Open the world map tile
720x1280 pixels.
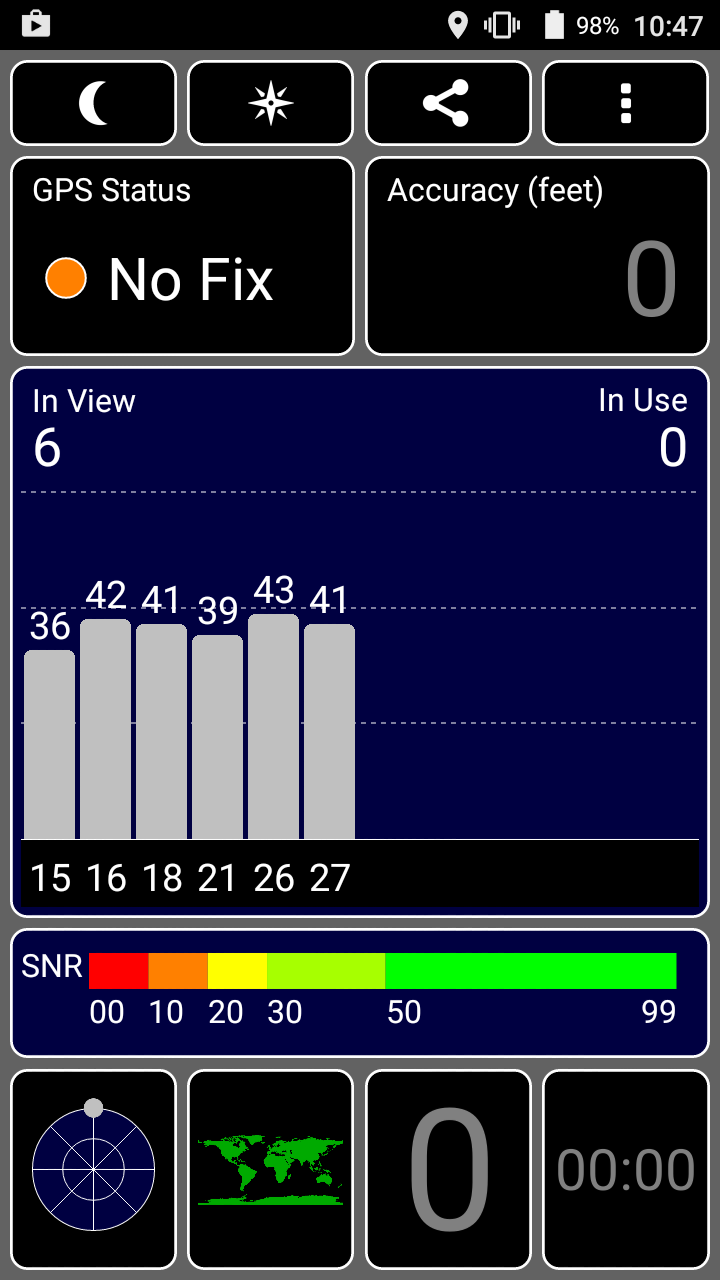coord(270,1169)
